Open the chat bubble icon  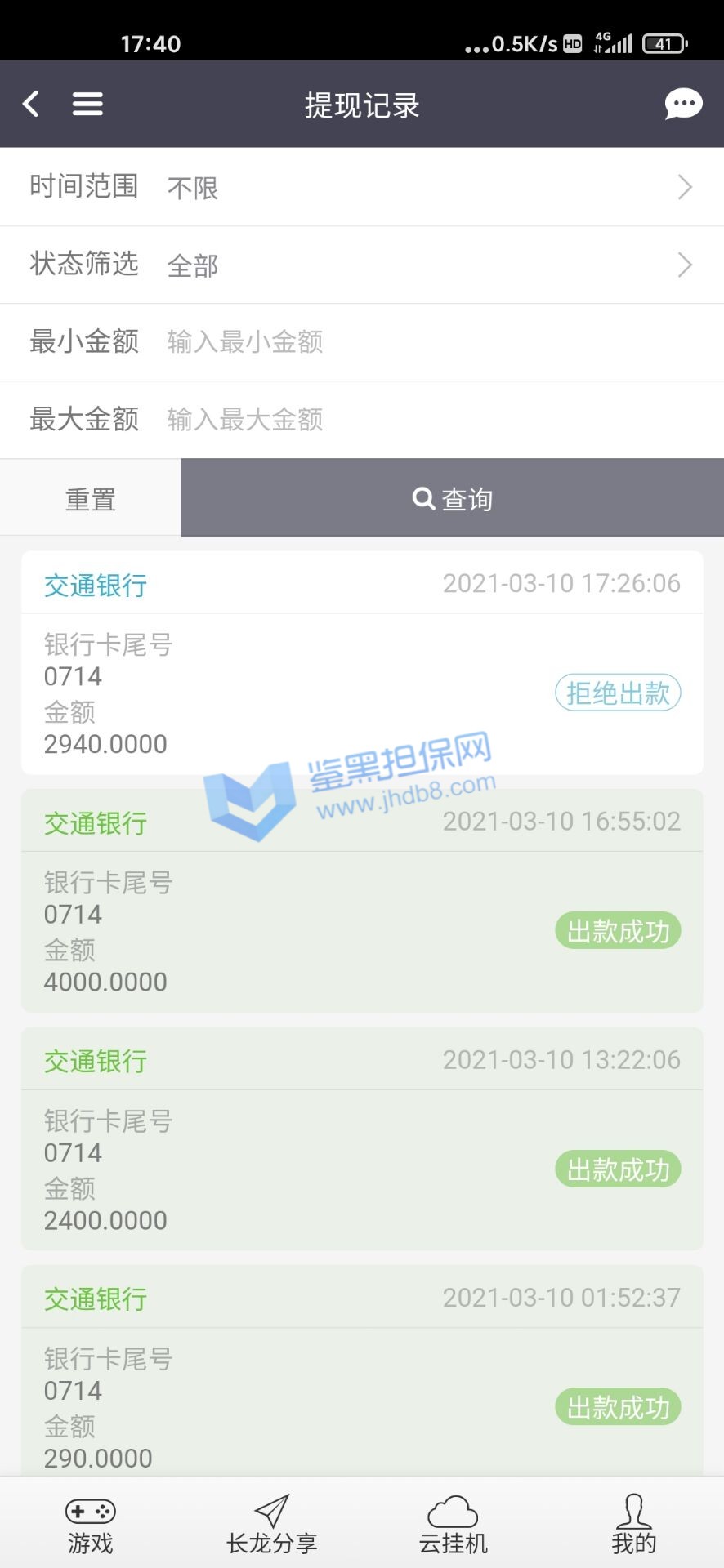682,104
